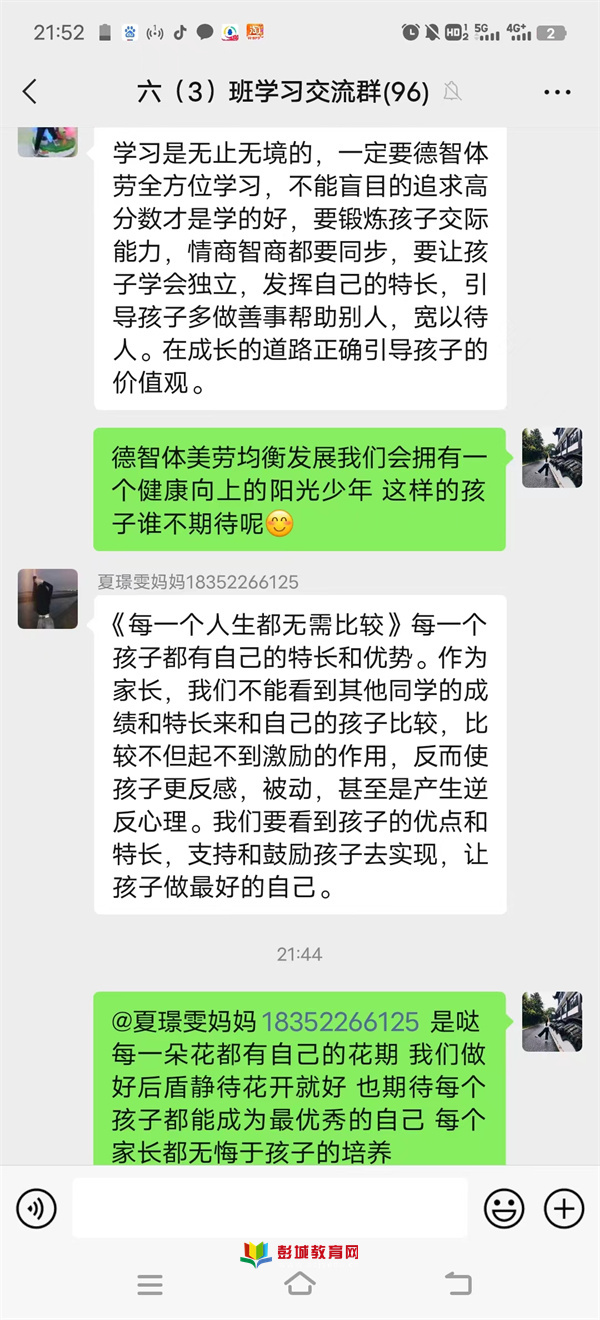The image size is (600, 1320).
Task: Tap the system back button
Action: tap(457, 1285)
